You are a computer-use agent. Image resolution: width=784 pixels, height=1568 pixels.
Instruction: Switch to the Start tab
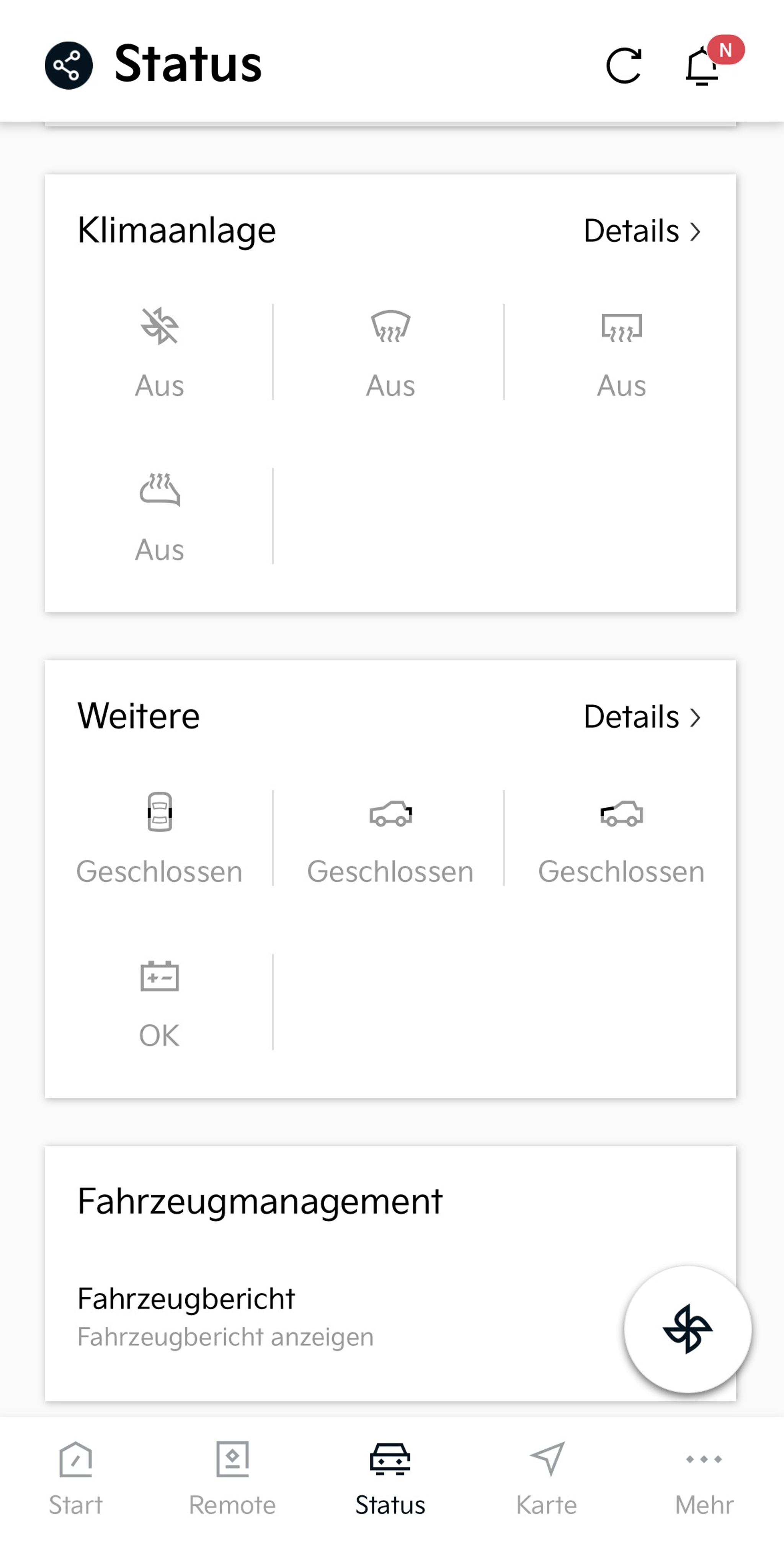75,1478
